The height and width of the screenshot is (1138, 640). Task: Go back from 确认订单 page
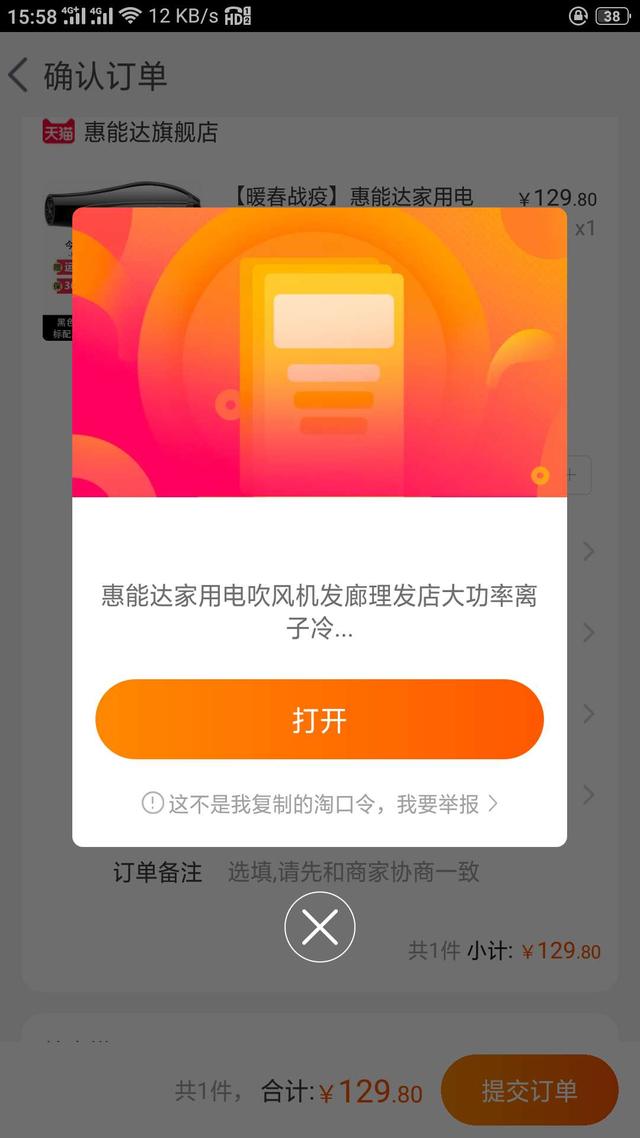click(19, 76)
